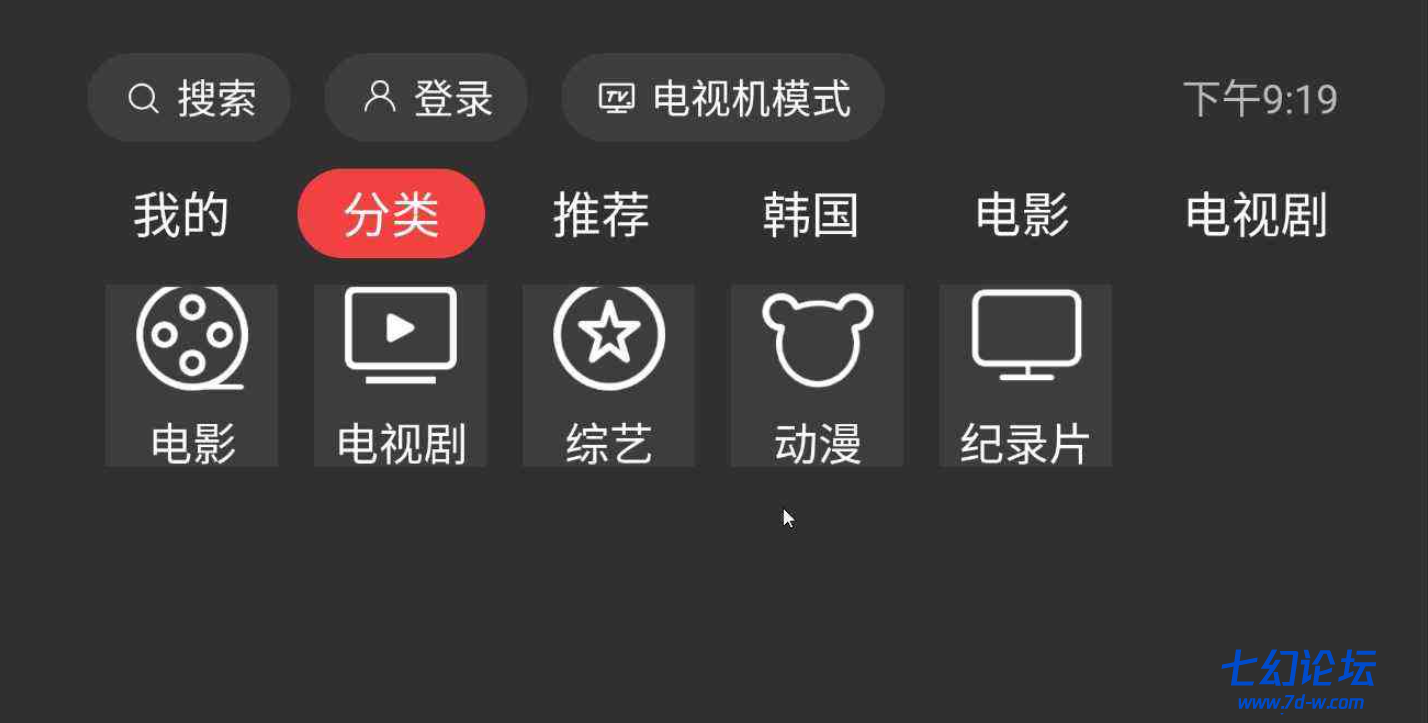Open the 电视剧 category tile with the play screen icon
Image resolution: width=1428 pixels, height=723 pixels.
tap(400, 375)
